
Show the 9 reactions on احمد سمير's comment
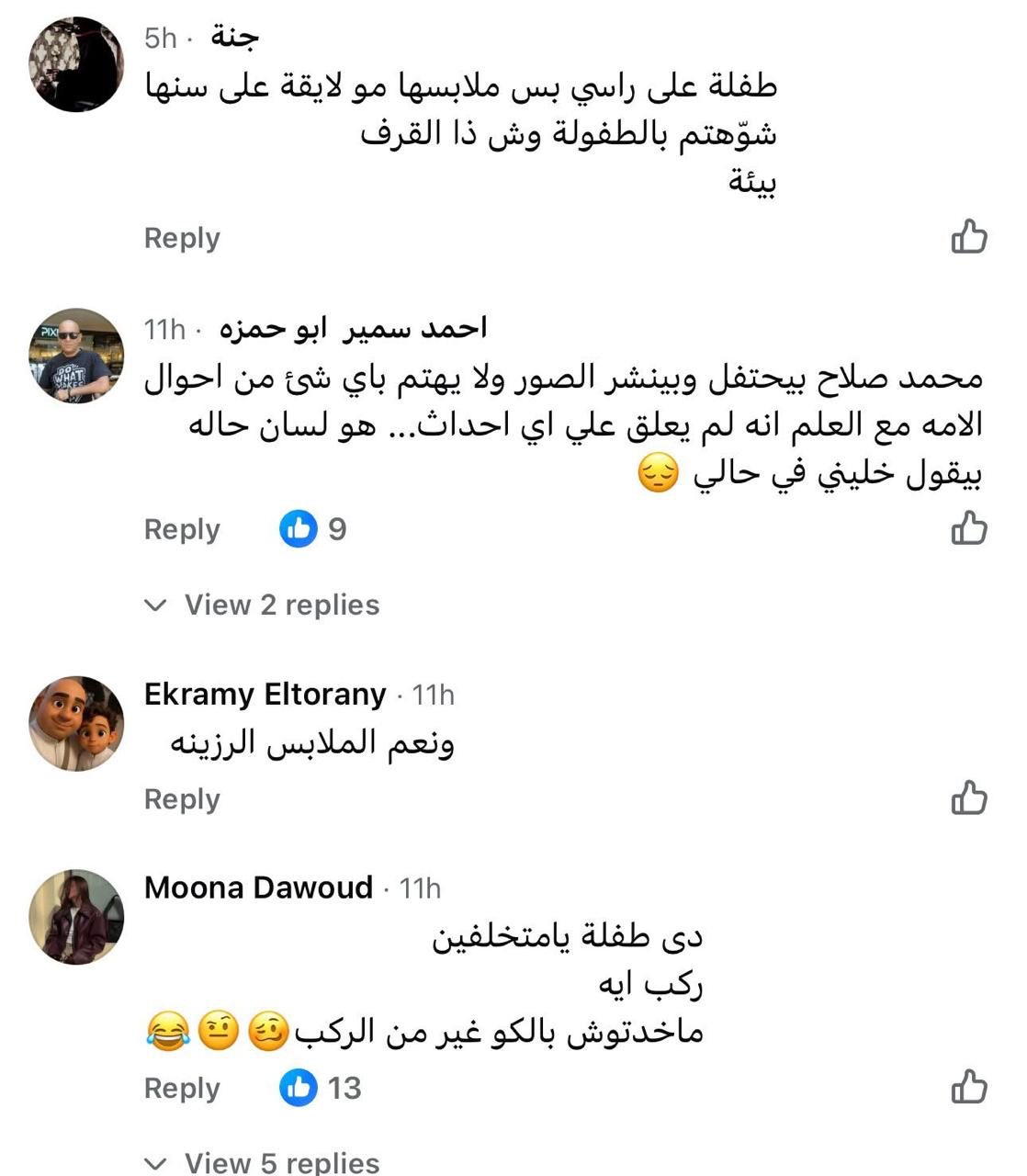(314, 529)
